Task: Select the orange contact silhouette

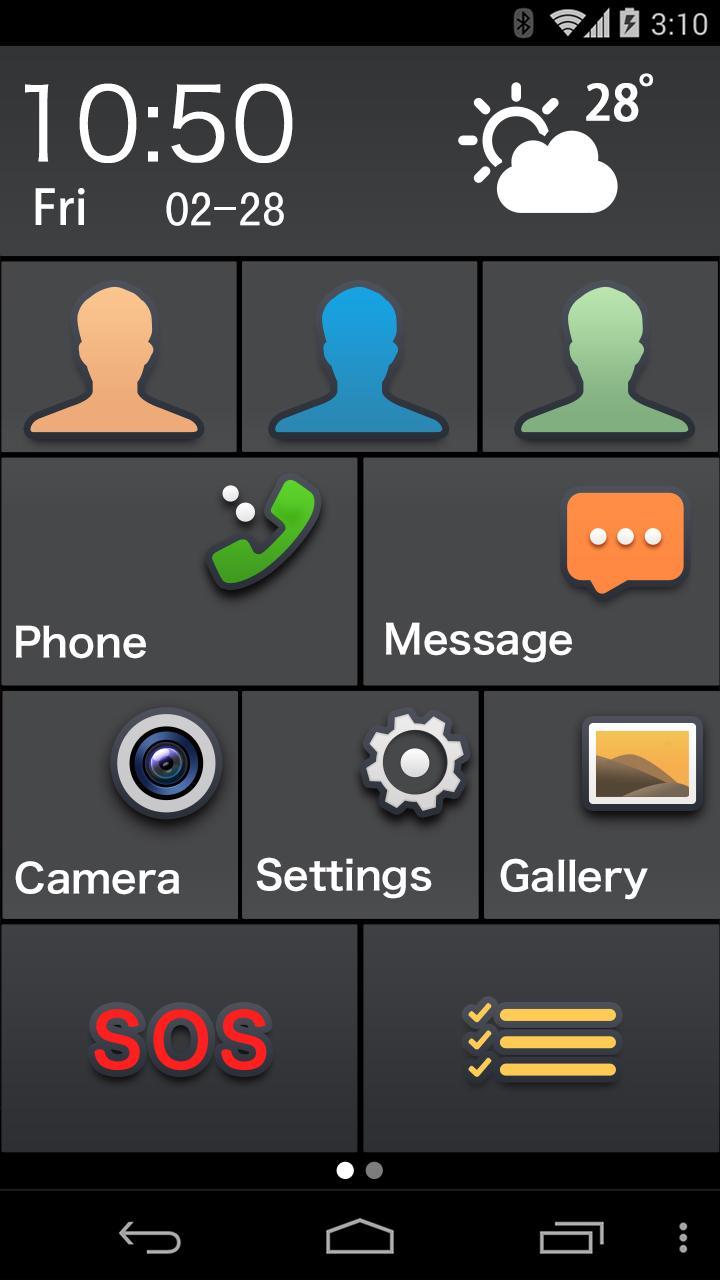Action: coord(118,357)
